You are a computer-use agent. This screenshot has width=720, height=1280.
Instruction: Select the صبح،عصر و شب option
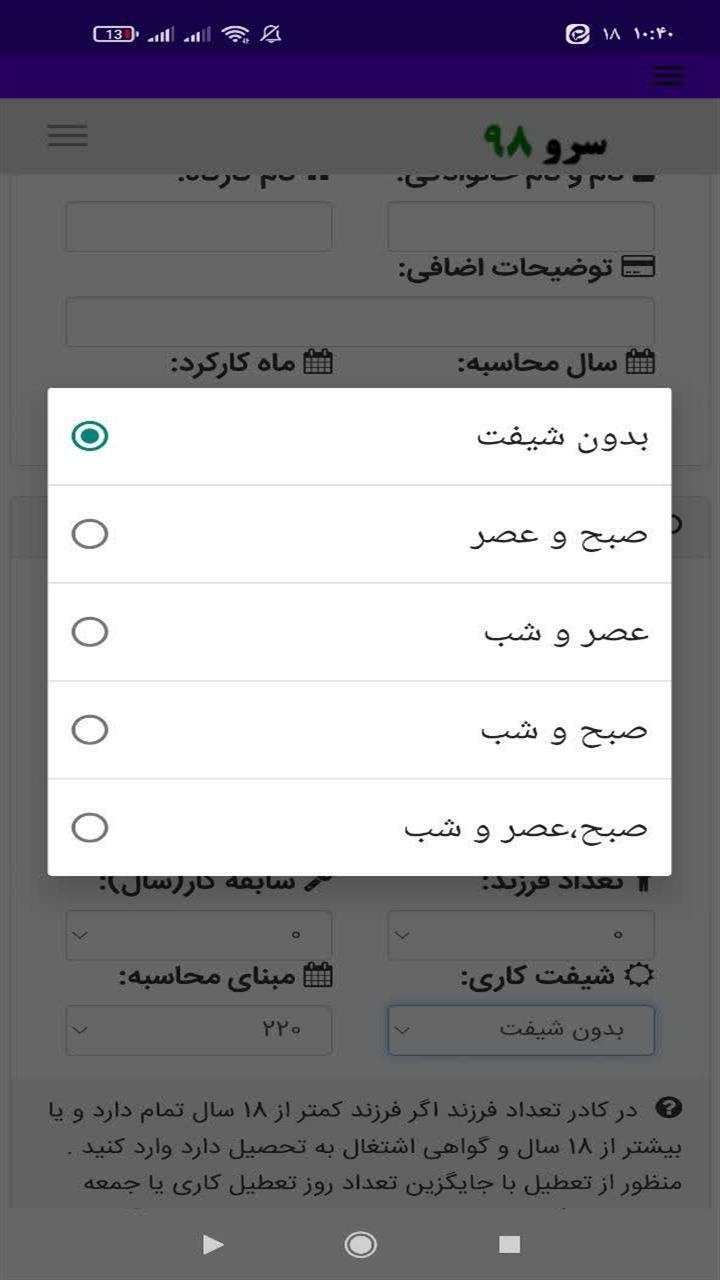point(91,827)
